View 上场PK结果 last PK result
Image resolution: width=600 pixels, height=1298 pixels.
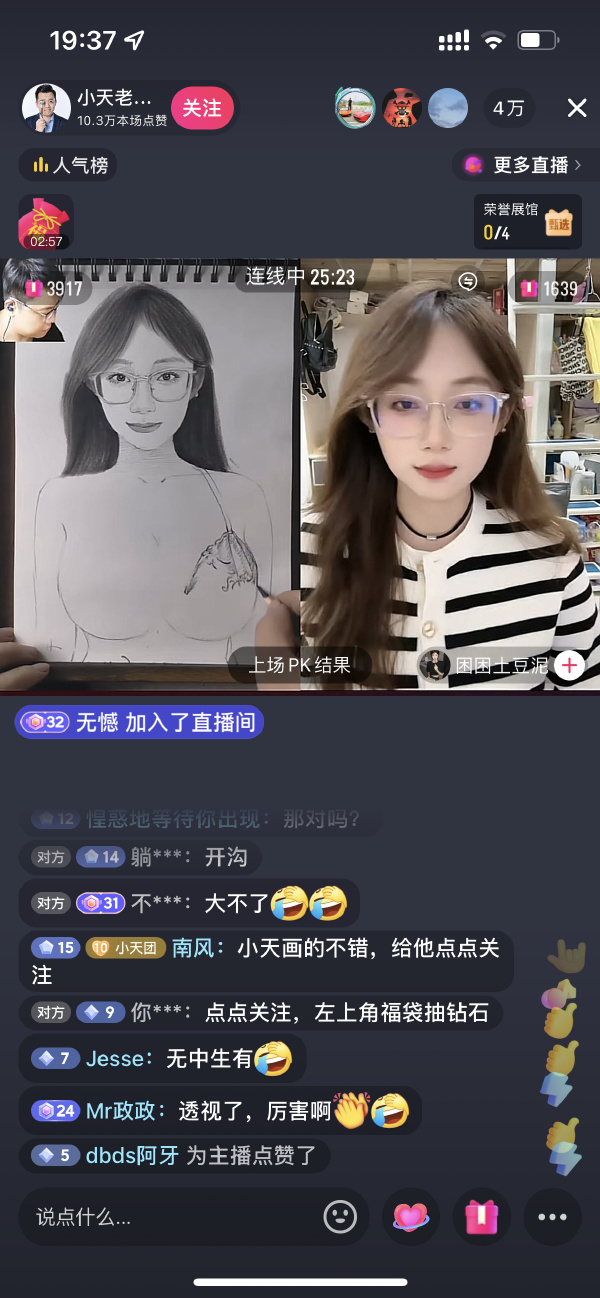[299, 665]
